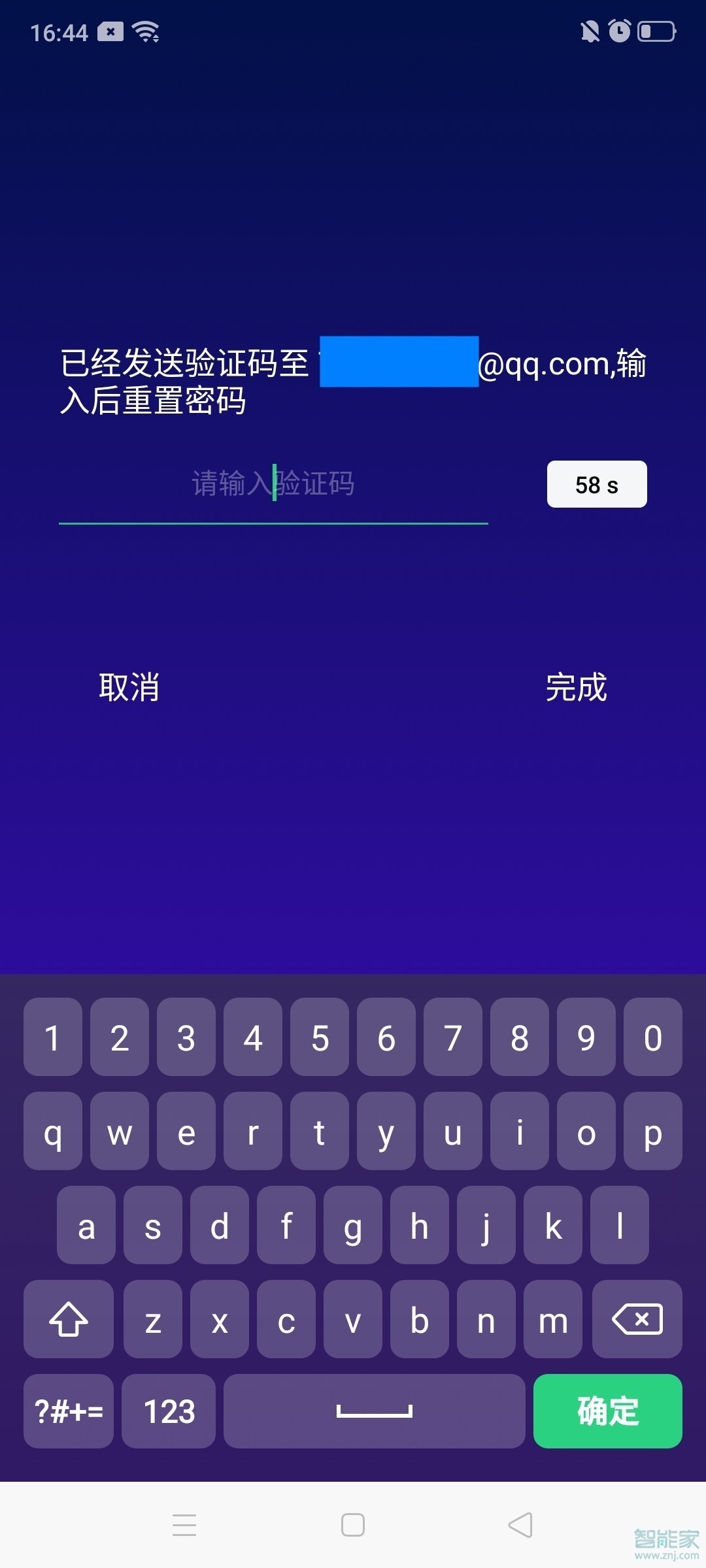706x1568 pixels.
Task: Tap the home navigation button
Action: (x=352, y=1525)
